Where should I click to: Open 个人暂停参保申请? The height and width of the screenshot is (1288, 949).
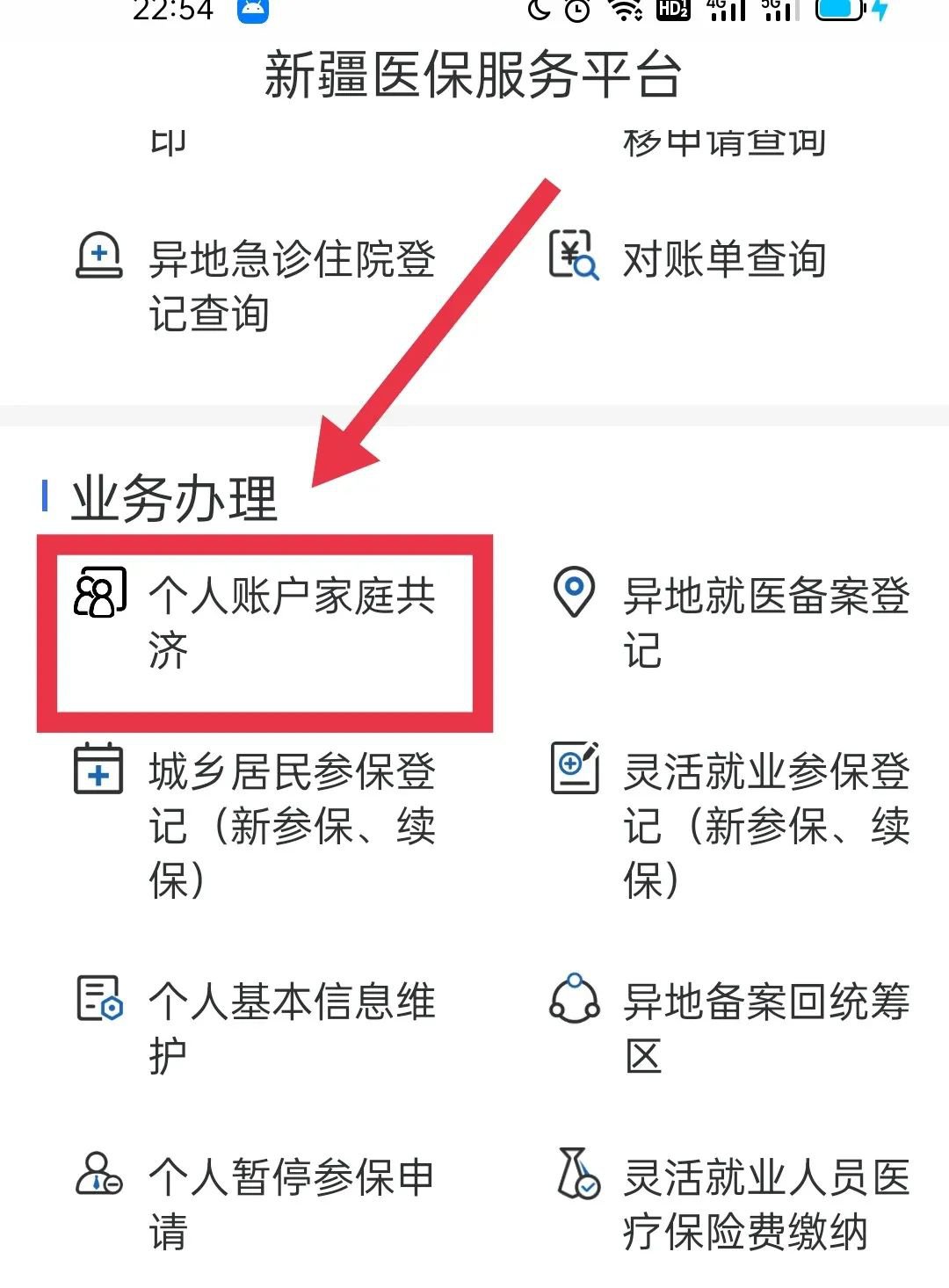coord(264,1202)
